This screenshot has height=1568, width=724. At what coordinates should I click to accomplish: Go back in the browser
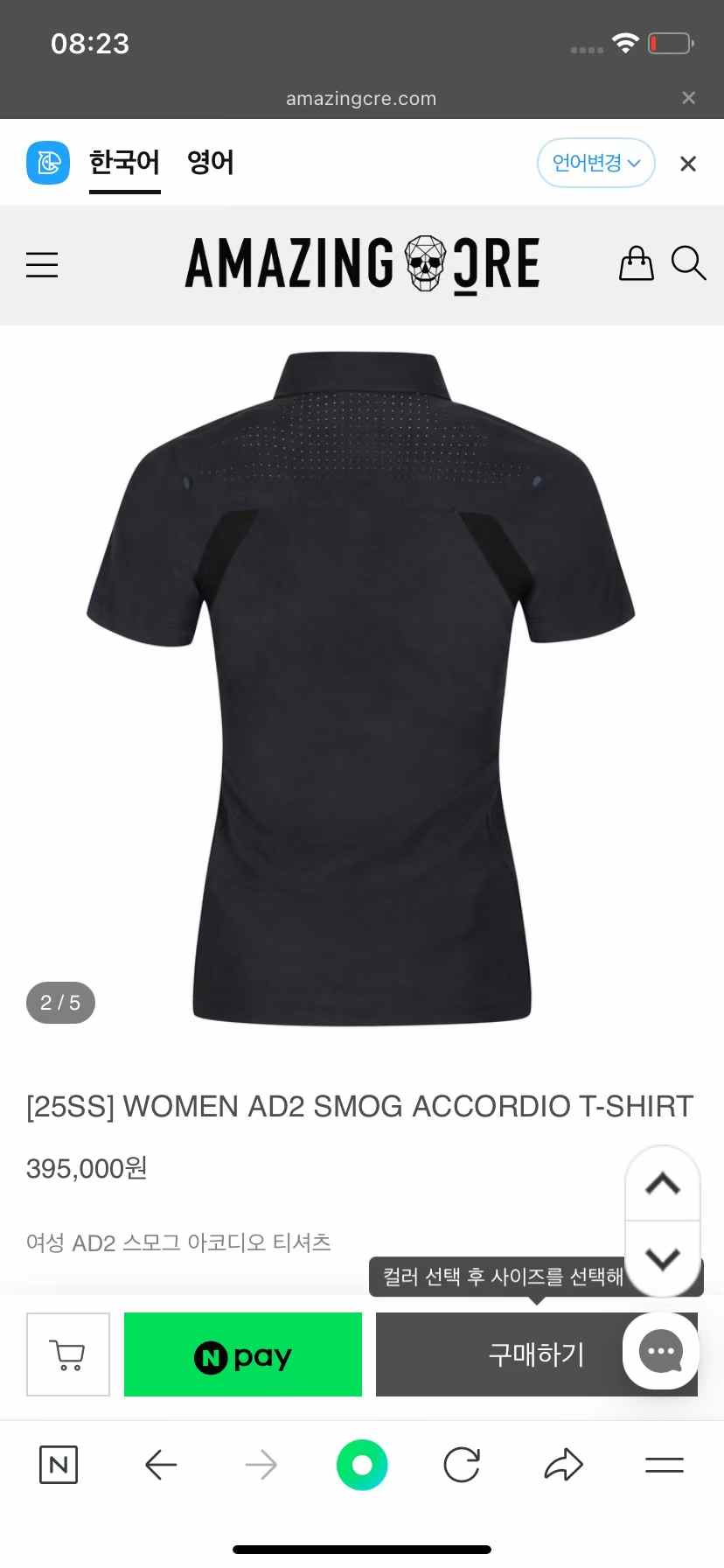pyautogui.click(x=161, y=1465)
